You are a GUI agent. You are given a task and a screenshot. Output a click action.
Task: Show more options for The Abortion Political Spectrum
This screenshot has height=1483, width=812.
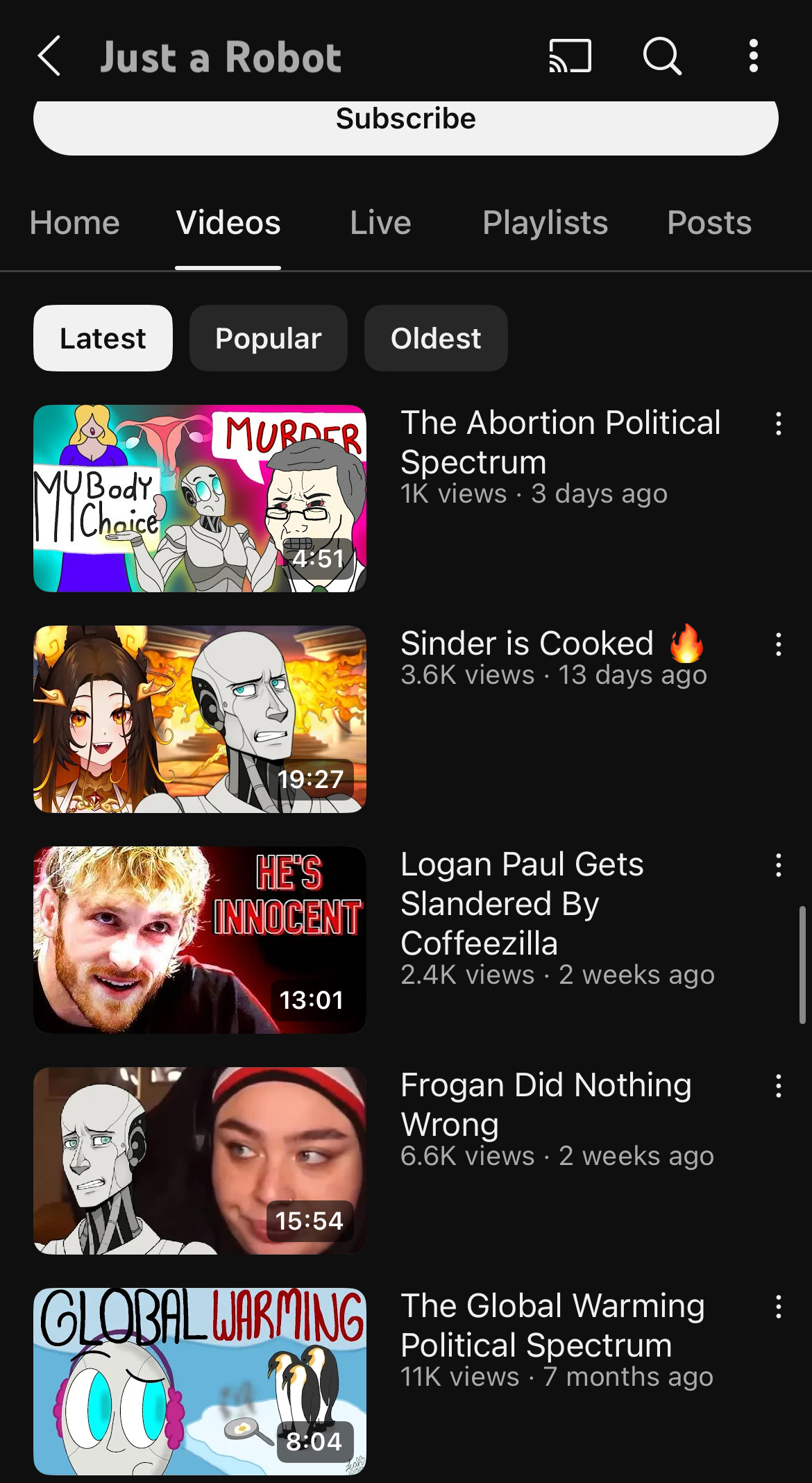click(x=779, y=424)
